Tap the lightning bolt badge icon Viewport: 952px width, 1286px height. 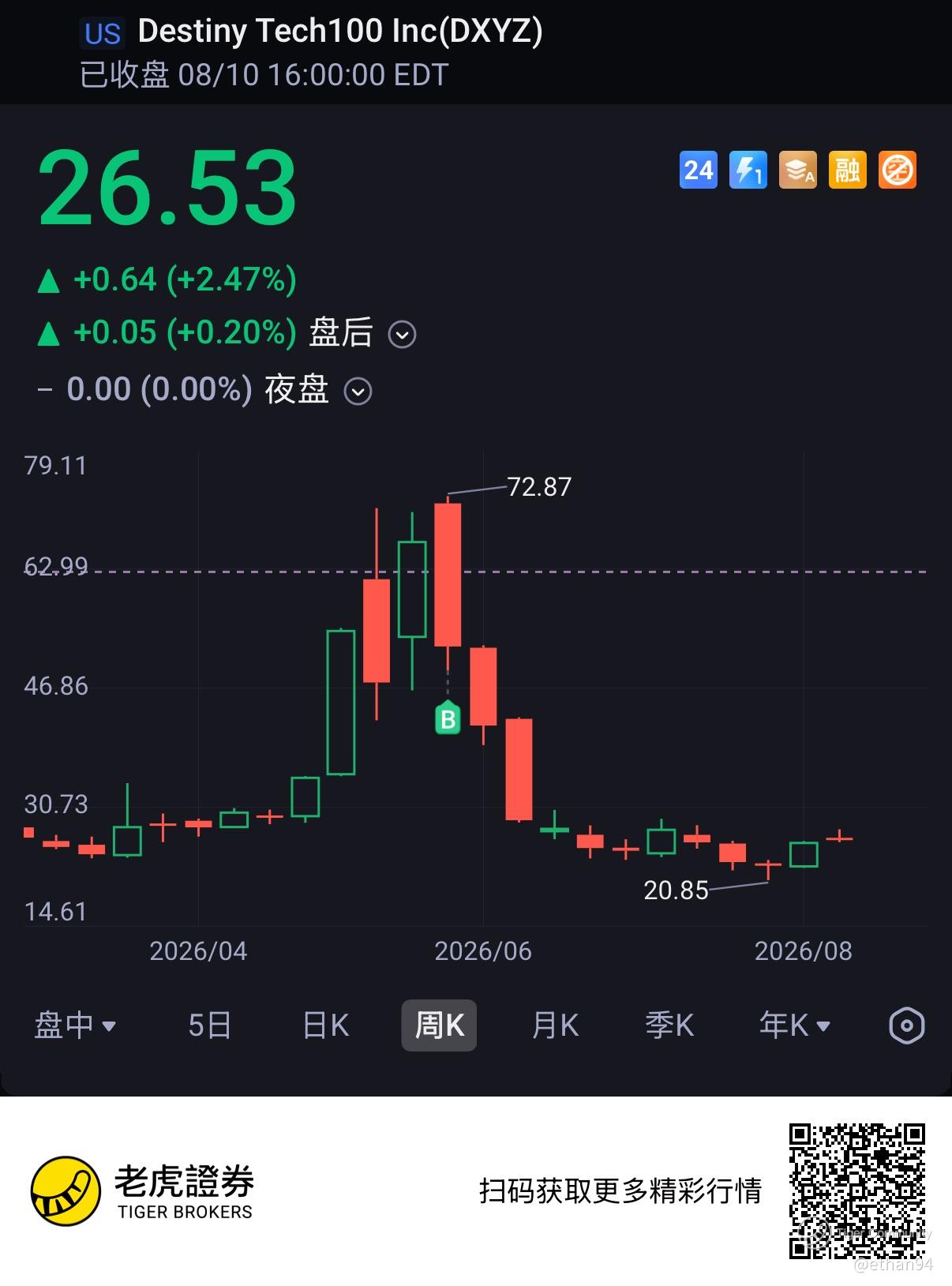(x=748, y=170)
